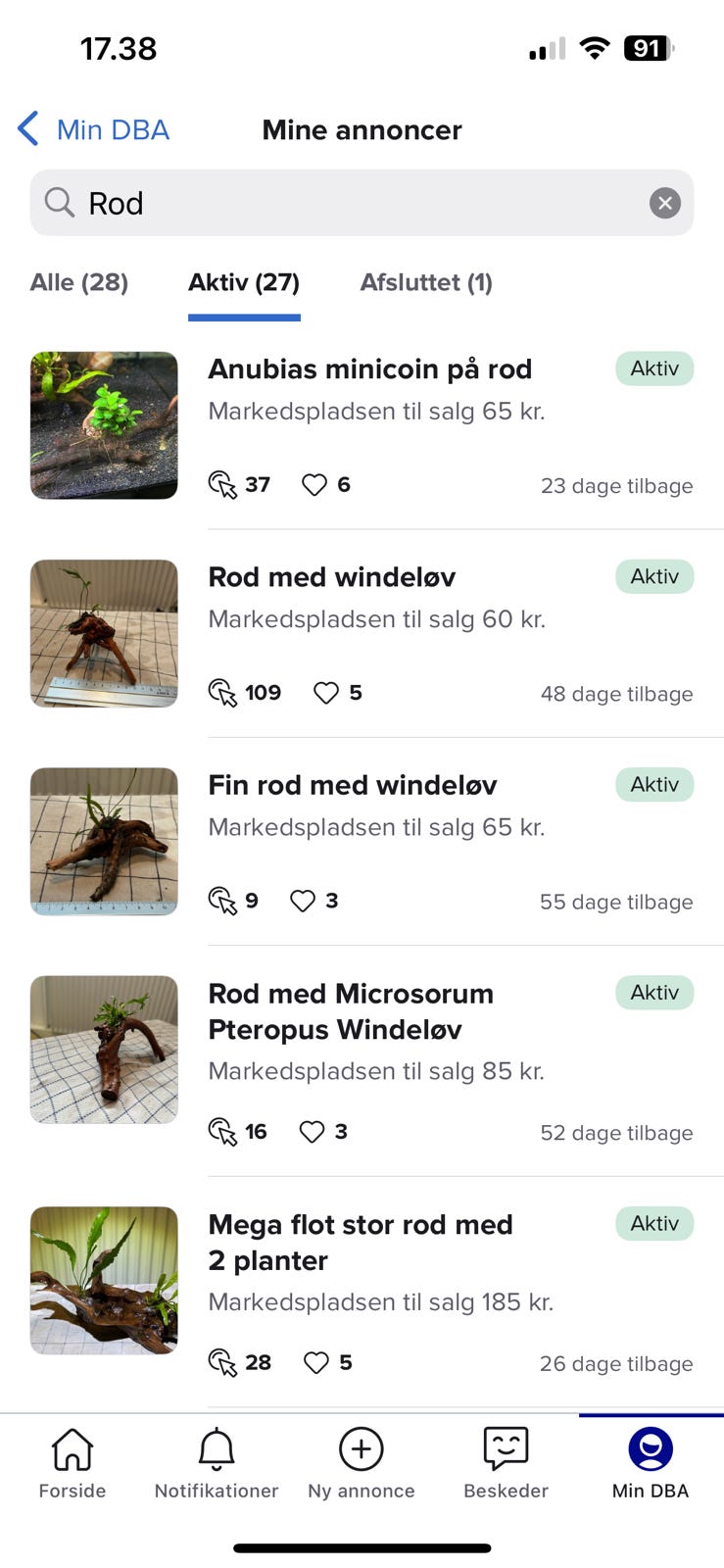Clear the search text 'Rod'
The width and height of the screenshot is (724, 1568).
click(665, 203)
